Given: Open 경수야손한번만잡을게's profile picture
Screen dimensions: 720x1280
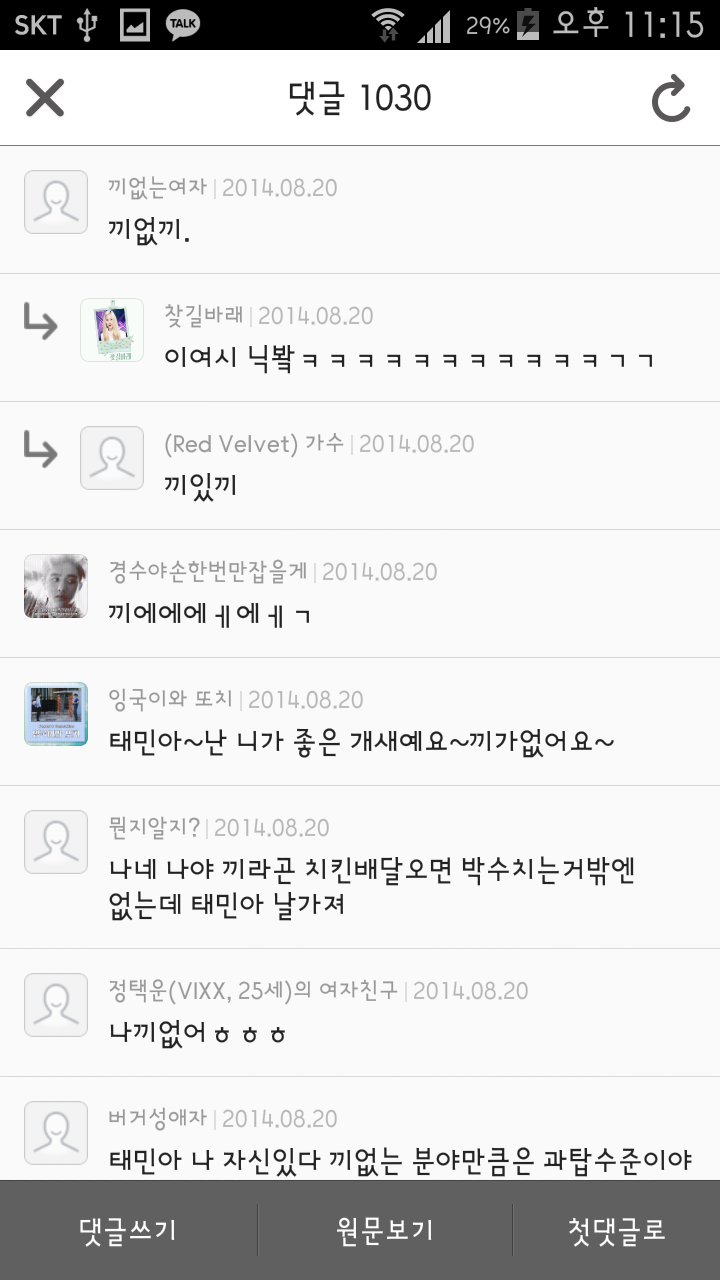Looking at the screenshot, I should pos(56,586).
